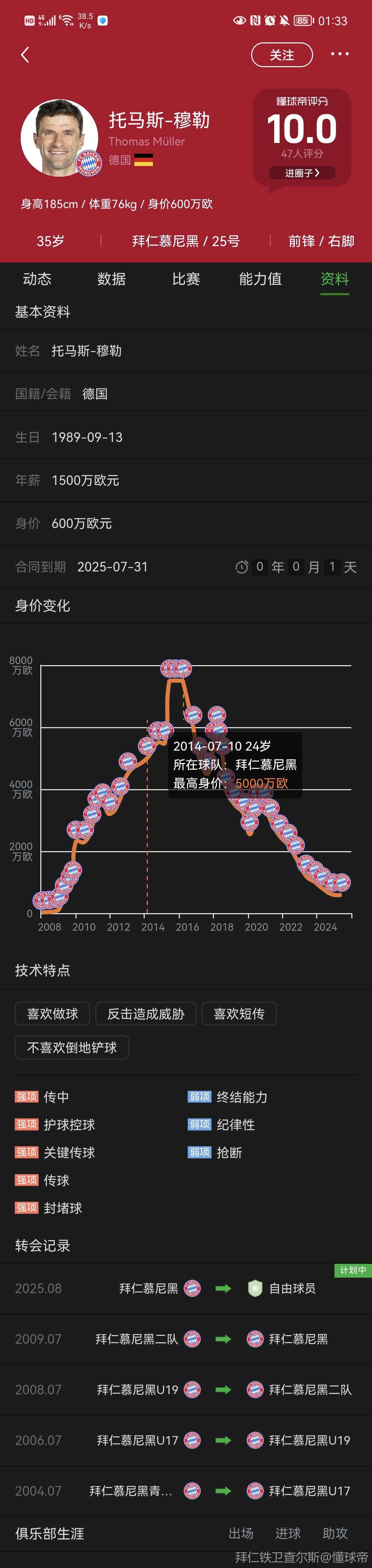Go back using the top-left arrow
This screenshot has width=372, height=1568.
(25, 55)
